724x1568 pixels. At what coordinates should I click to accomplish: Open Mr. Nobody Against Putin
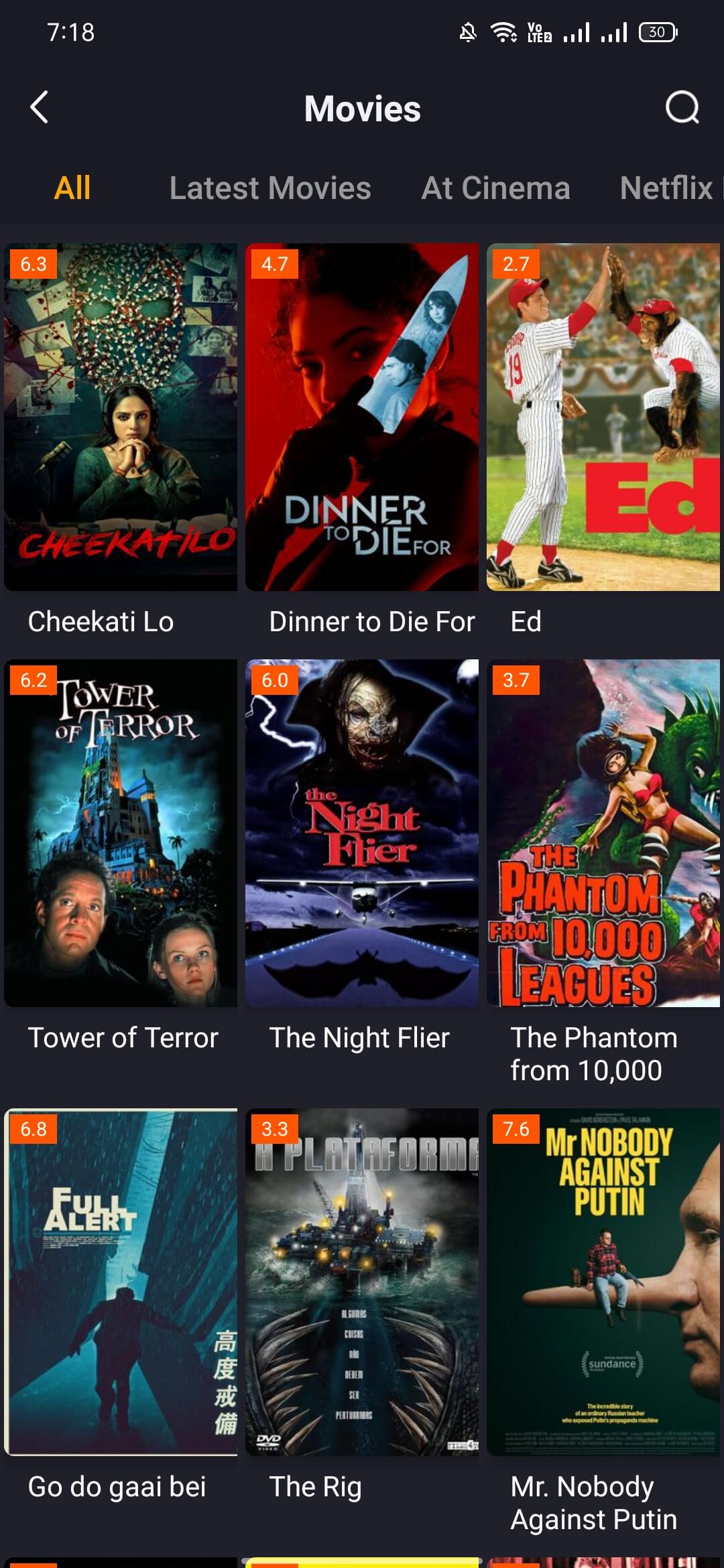tap(603, 1281)
